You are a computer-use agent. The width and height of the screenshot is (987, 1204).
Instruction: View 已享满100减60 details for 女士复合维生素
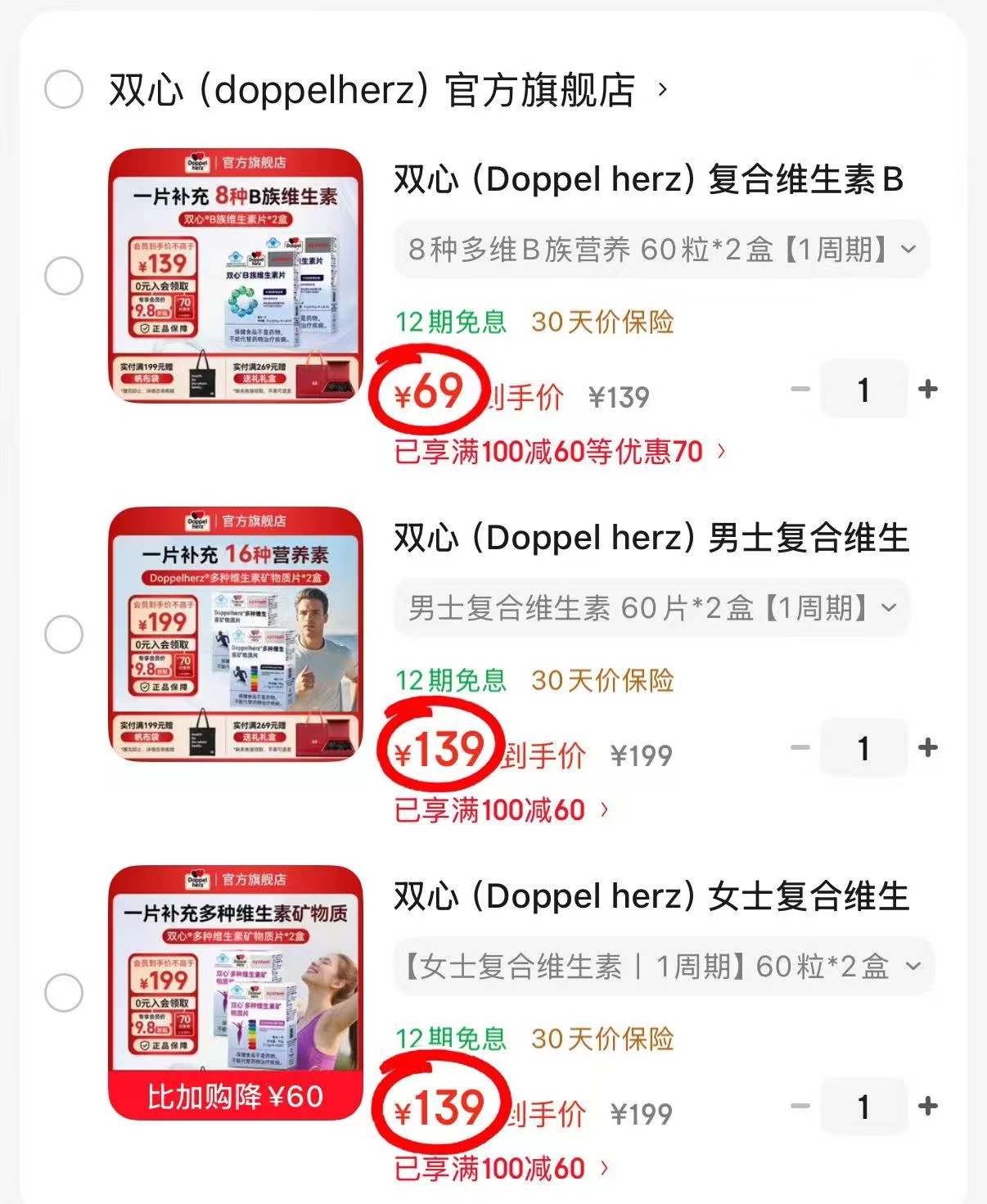[x=502, y=1168]
